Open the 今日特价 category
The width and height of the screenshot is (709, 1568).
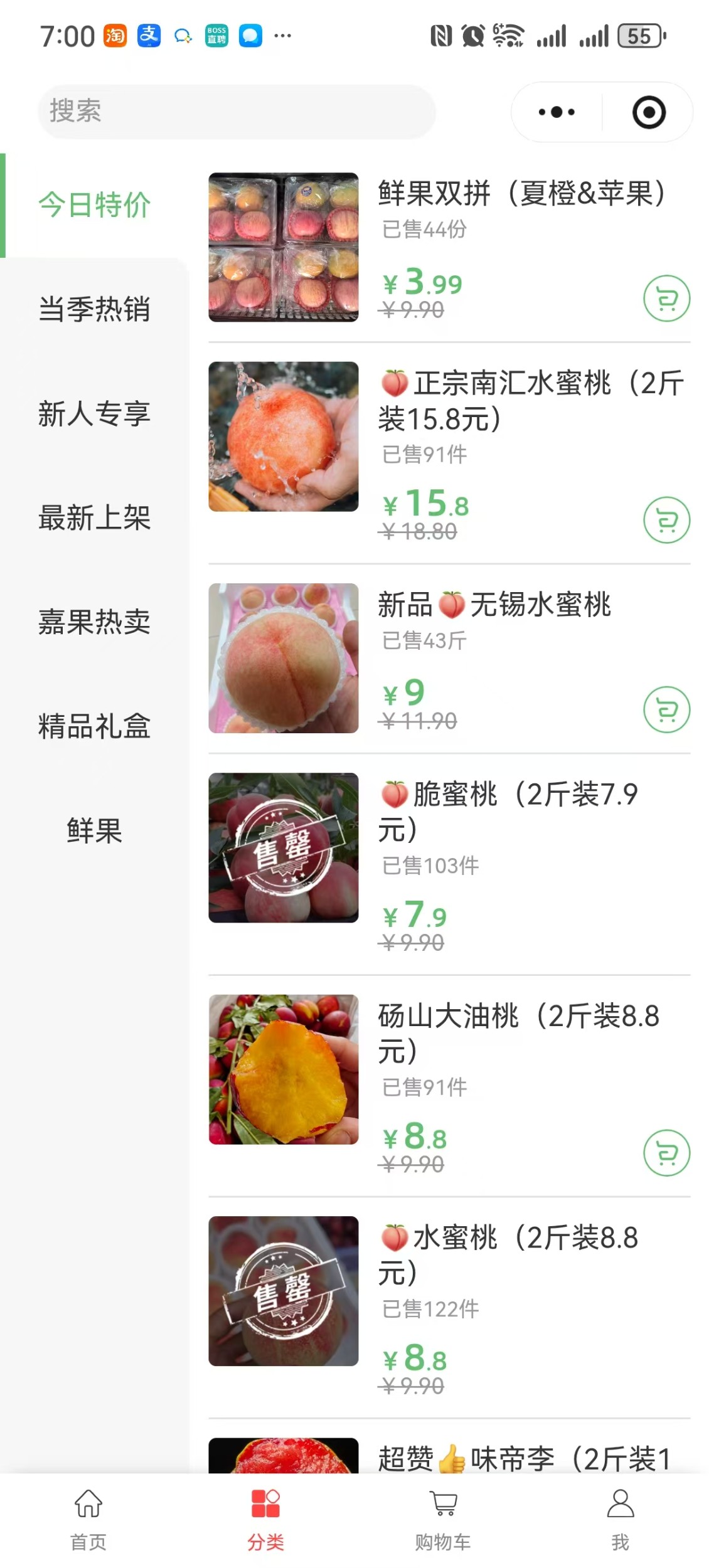point(94,205)
